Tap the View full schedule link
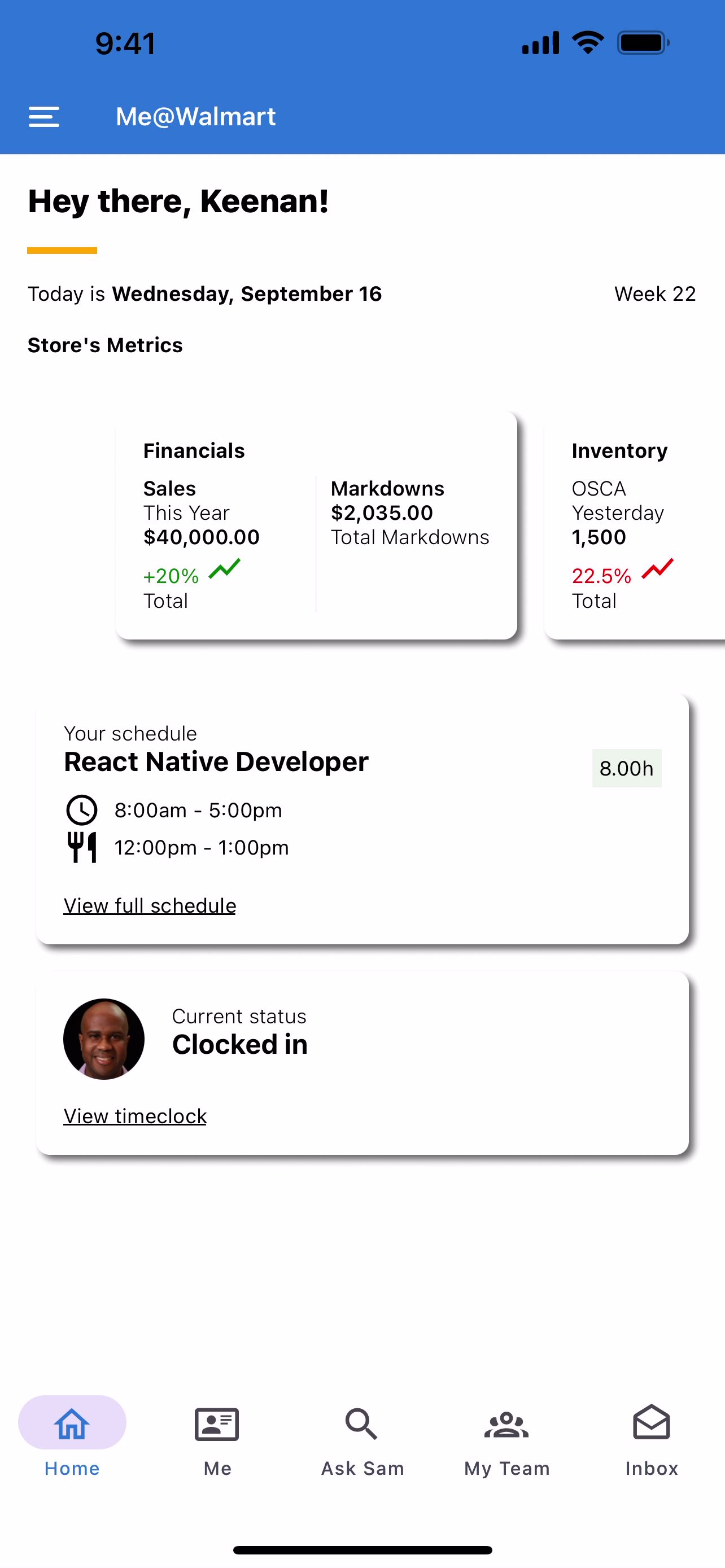Screen dimensions: 725x1568 point(150,906)
